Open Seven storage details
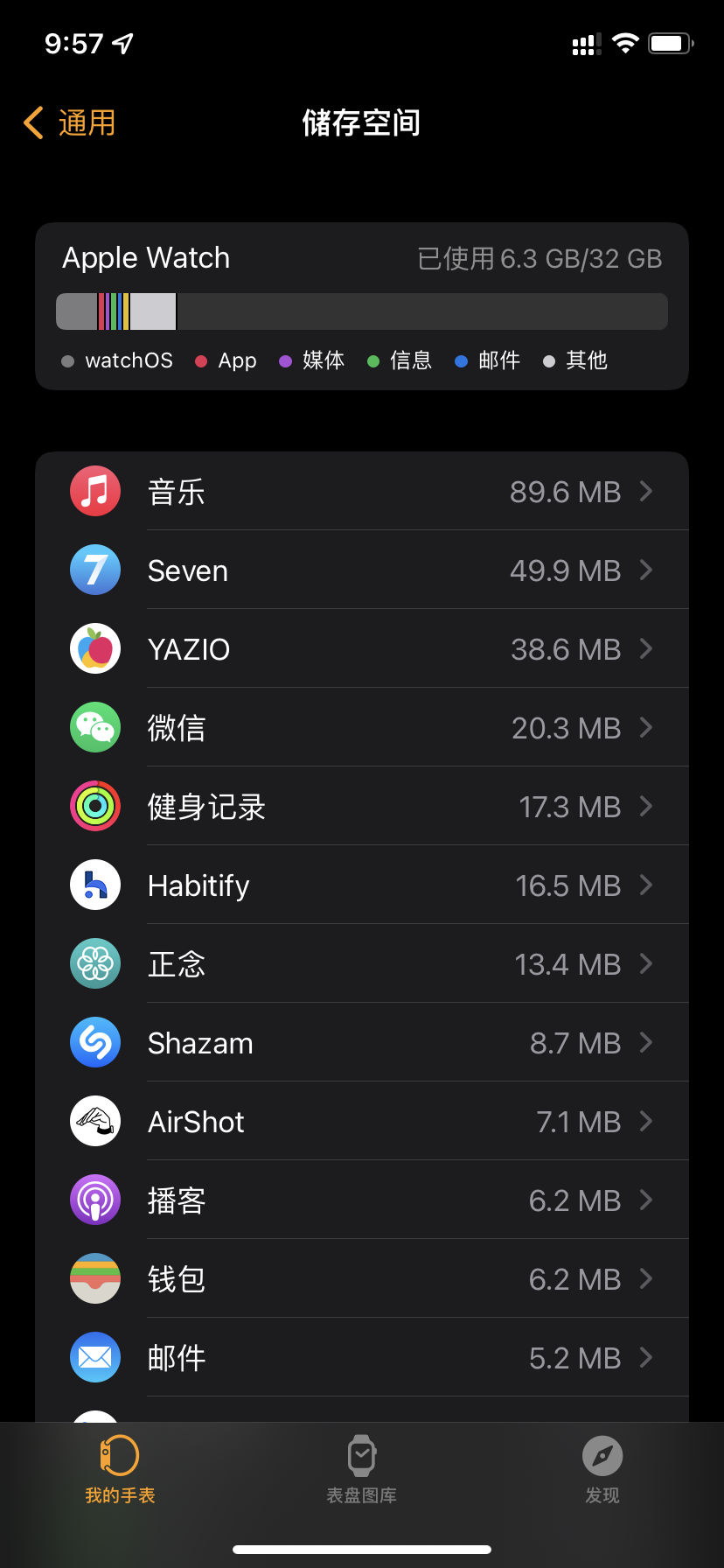The height and width of the screenshot is (1568, 724). coord(362,570)
